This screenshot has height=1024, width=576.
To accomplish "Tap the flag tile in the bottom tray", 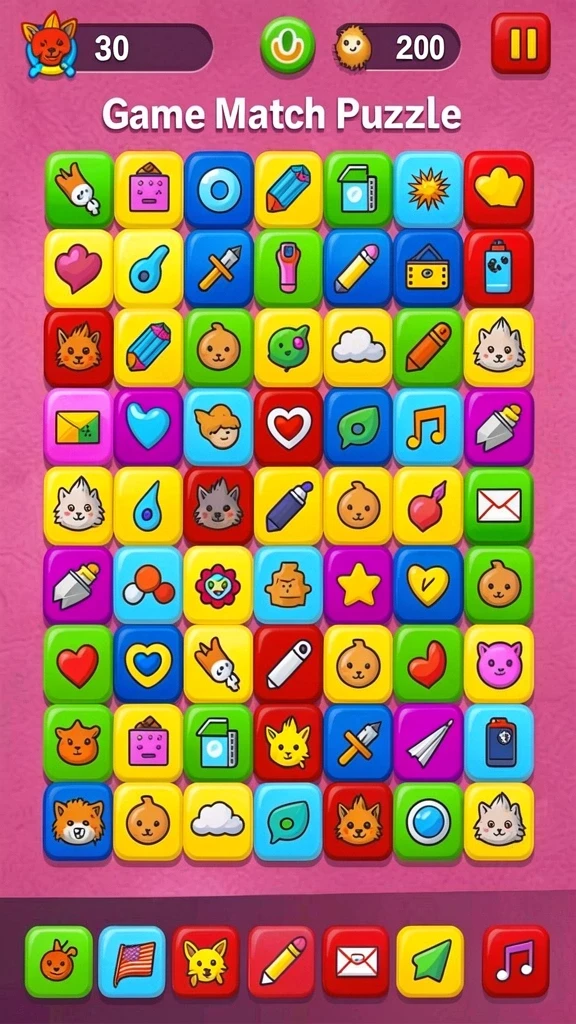I will (132, 961).
